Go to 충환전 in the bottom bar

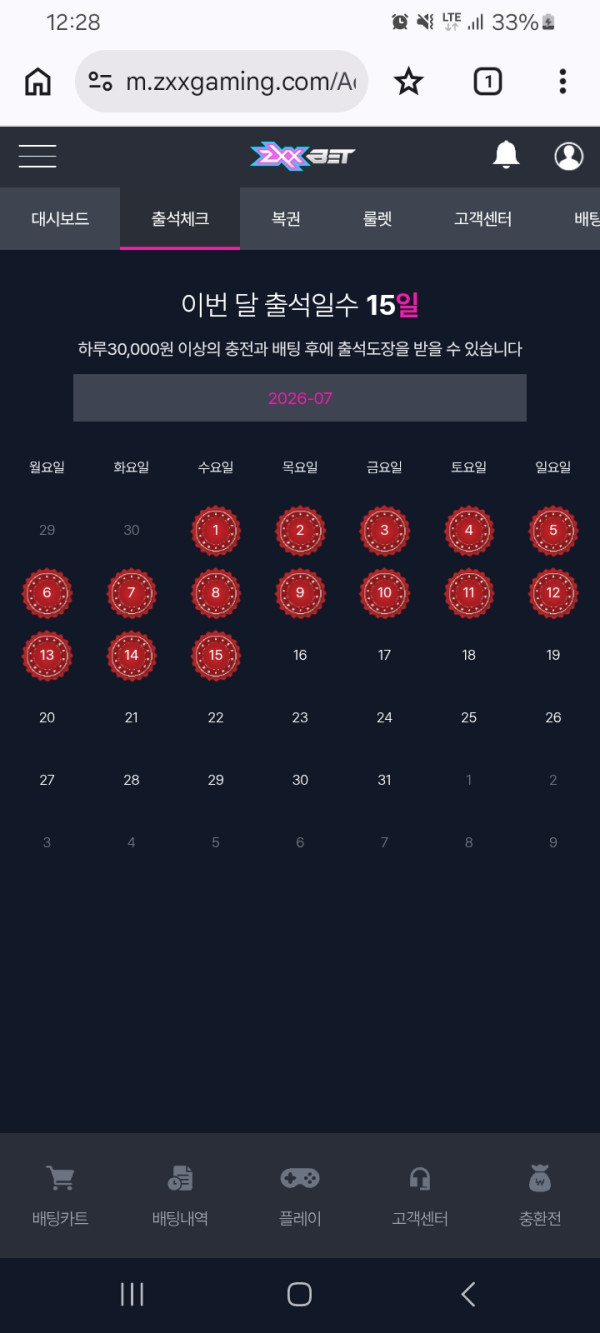click(540, 1196)
